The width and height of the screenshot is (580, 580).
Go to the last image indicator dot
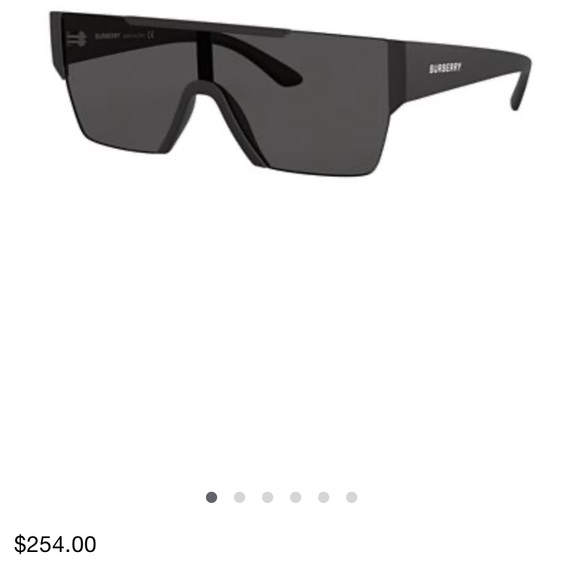pos(351,497)
